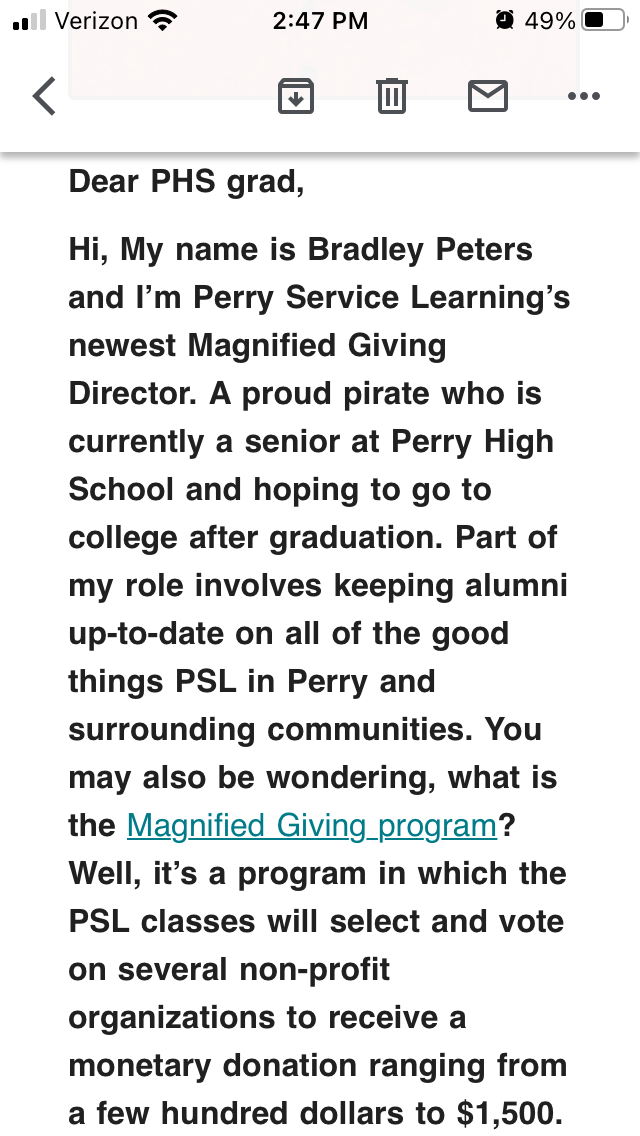
Task: Open the Magnified Giving program link
Action: pos(312,826)
